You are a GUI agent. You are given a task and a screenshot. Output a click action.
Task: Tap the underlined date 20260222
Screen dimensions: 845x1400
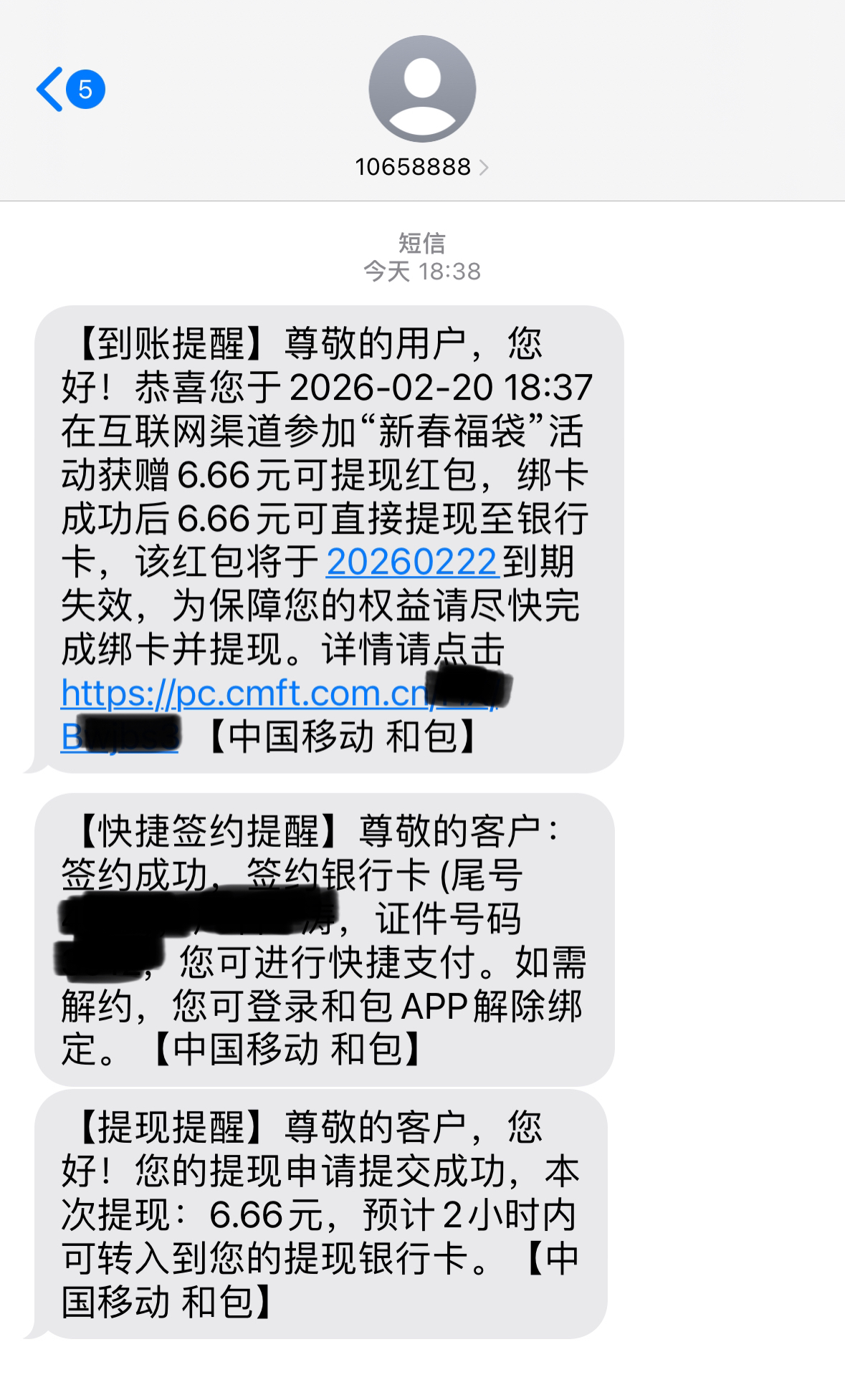tap(411, 562)
